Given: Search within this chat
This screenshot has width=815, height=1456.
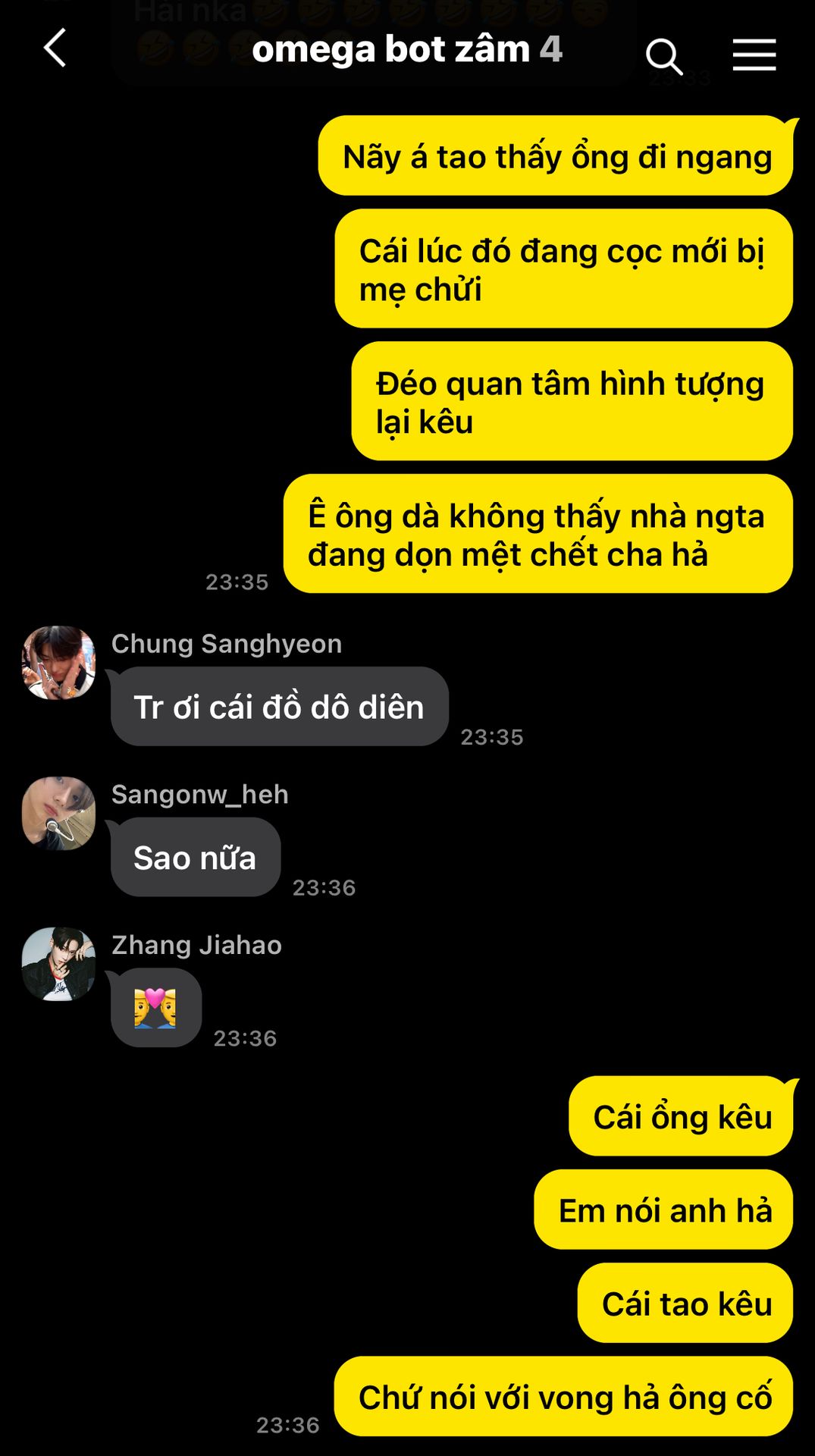Looking at the screenshot, I should [x=663, y=56].
